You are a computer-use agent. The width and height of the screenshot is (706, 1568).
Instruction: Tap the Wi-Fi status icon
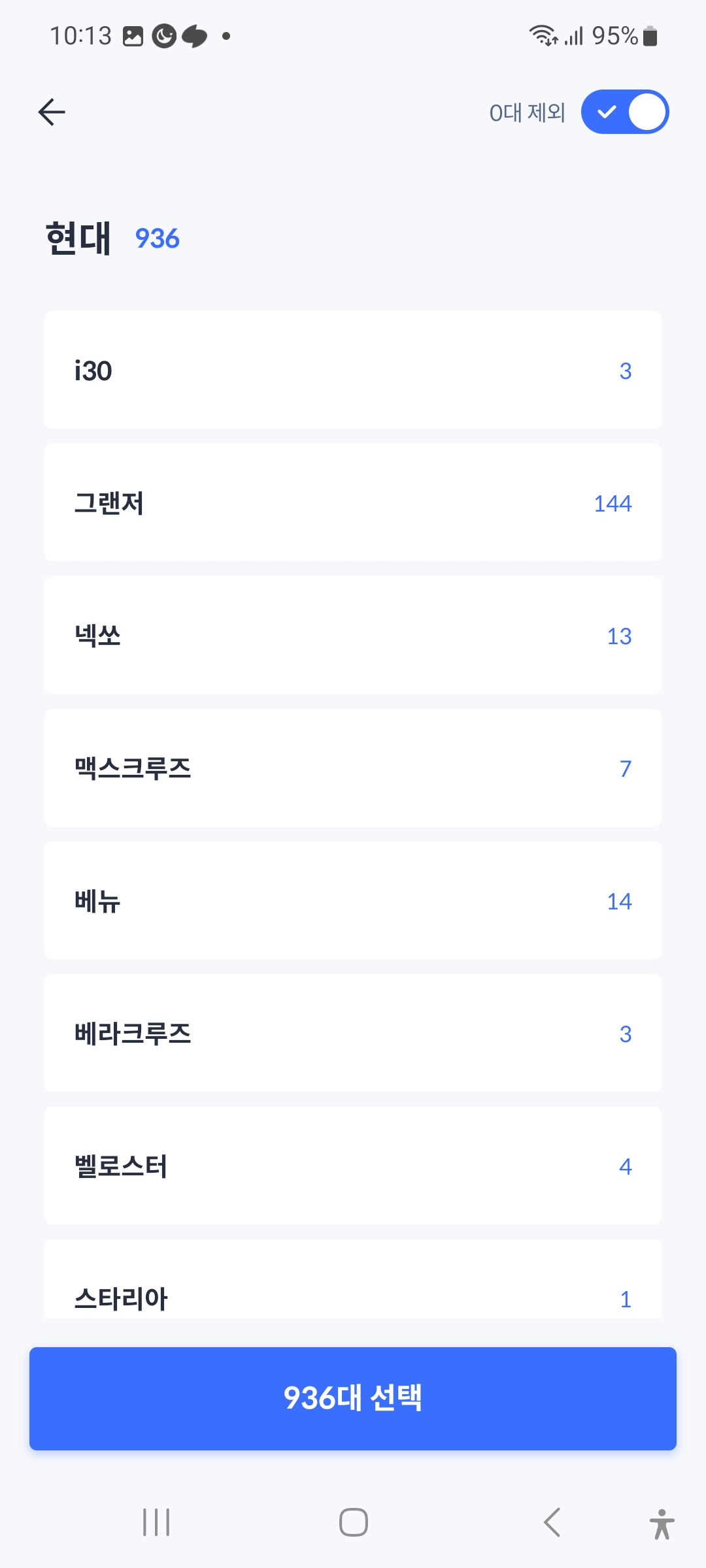pos(544,37)
